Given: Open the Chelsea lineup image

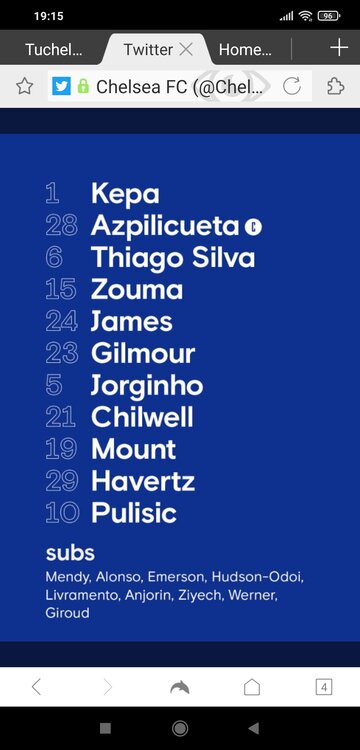Looking at the screenshot, I should click(180, 387).
